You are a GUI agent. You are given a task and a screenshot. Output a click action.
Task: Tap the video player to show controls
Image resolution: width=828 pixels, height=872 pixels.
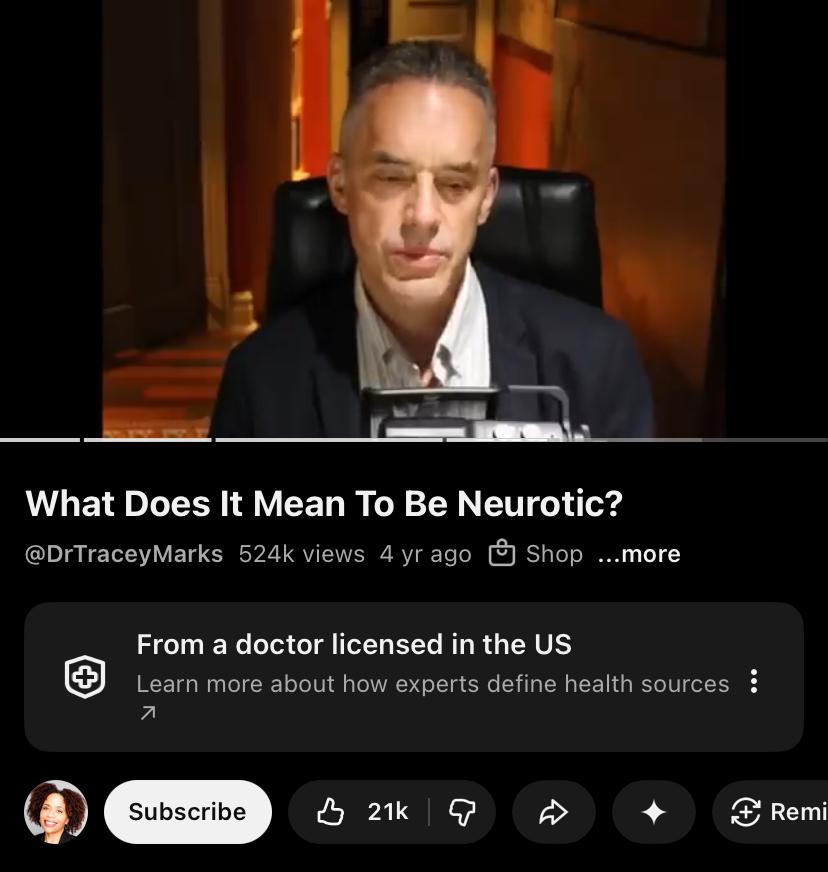414,220
